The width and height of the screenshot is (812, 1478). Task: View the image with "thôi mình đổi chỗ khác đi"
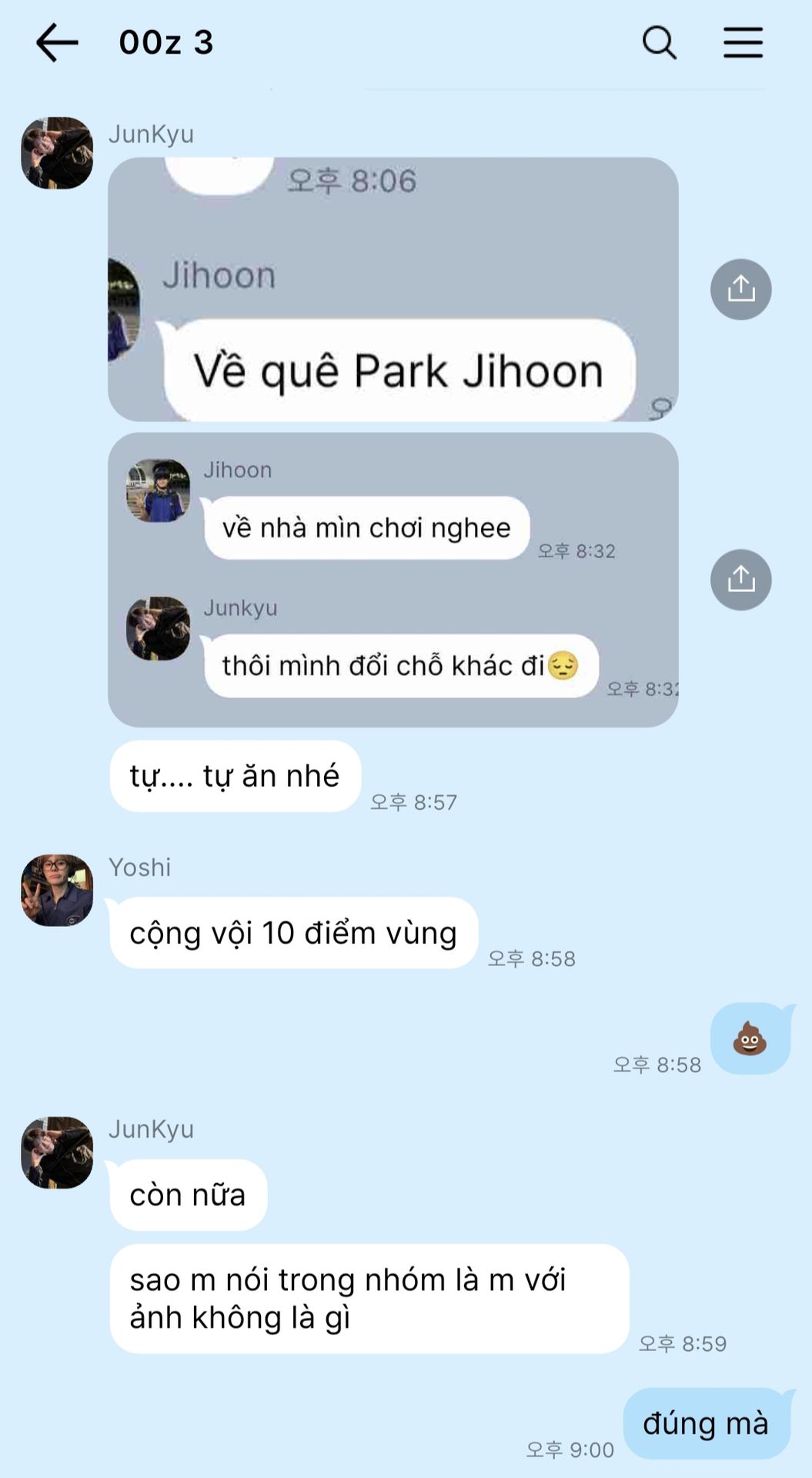tap(393, 580)
